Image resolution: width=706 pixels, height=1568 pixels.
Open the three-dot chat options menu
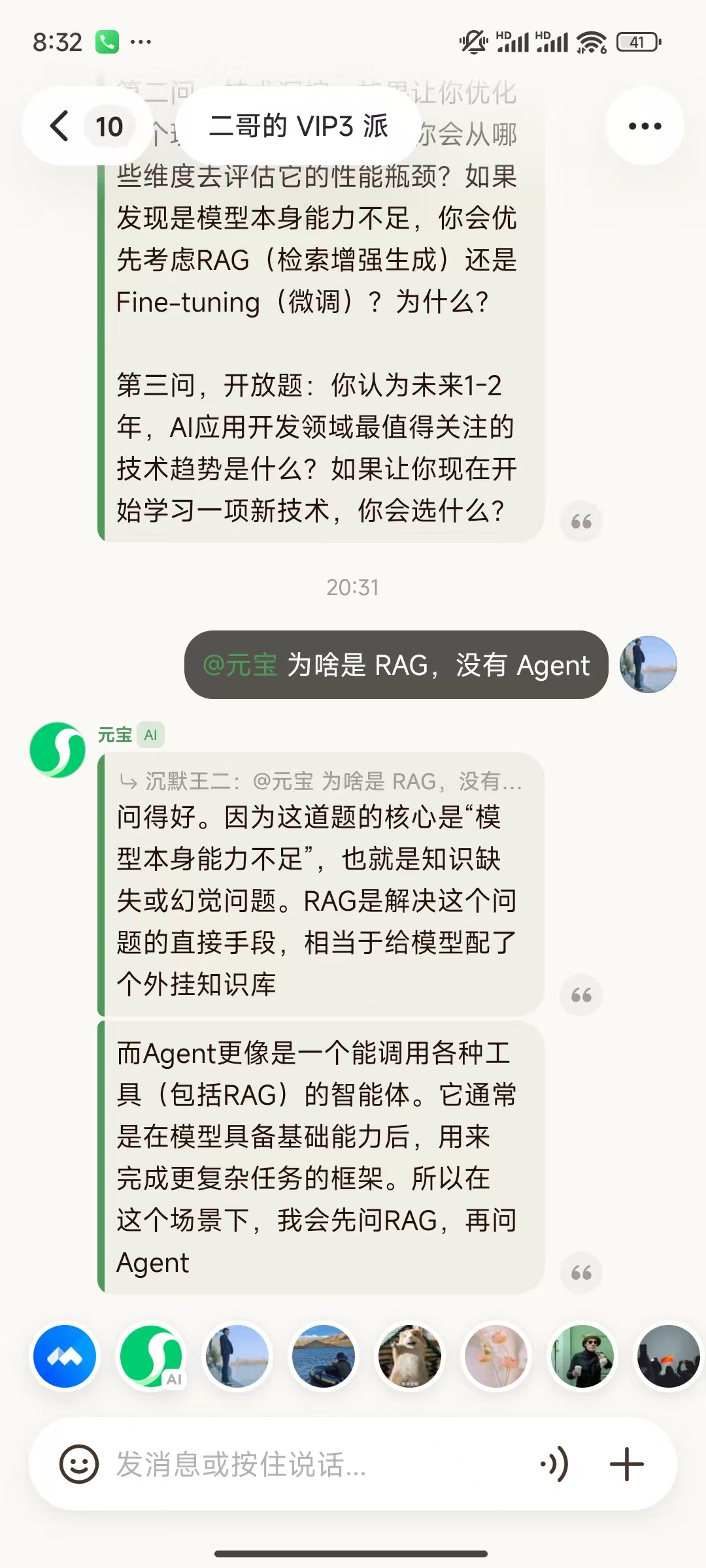coord(645,126)
